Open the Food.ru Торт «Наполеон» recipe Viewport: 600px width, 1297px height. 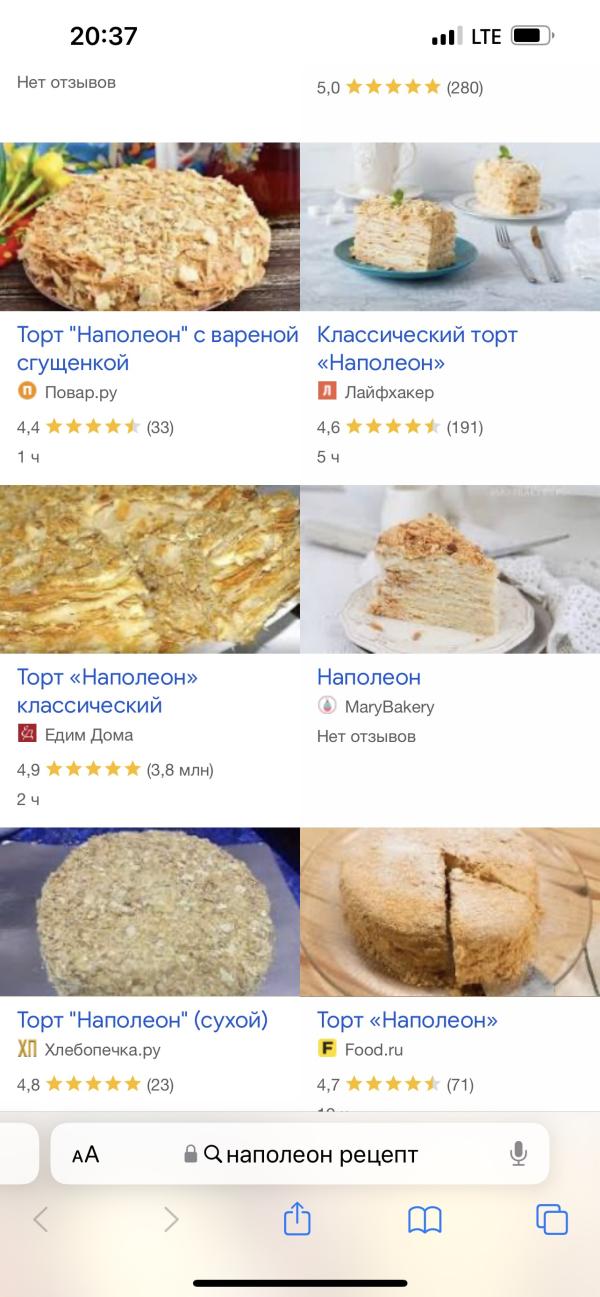coord(407,1020)
